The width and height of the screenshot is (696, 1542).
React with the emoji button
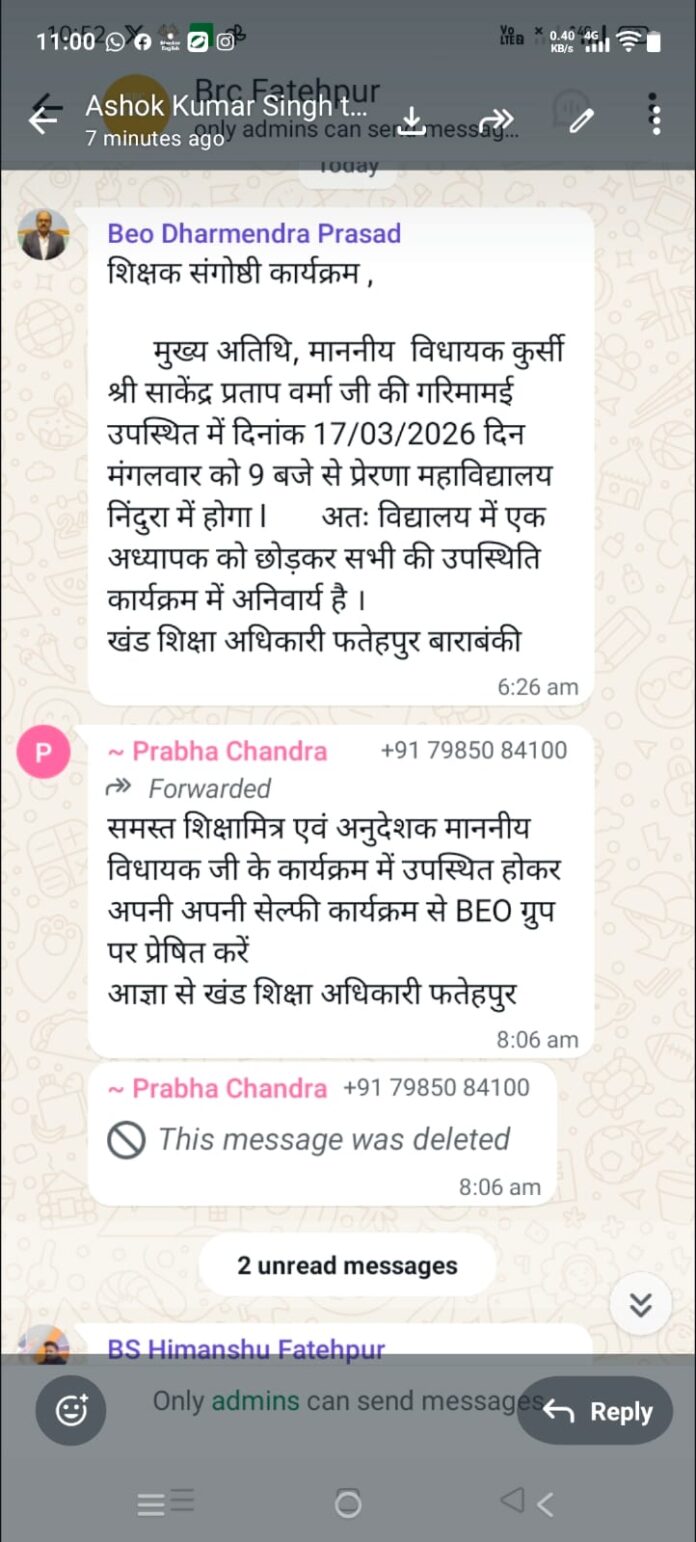(71, 1411)
